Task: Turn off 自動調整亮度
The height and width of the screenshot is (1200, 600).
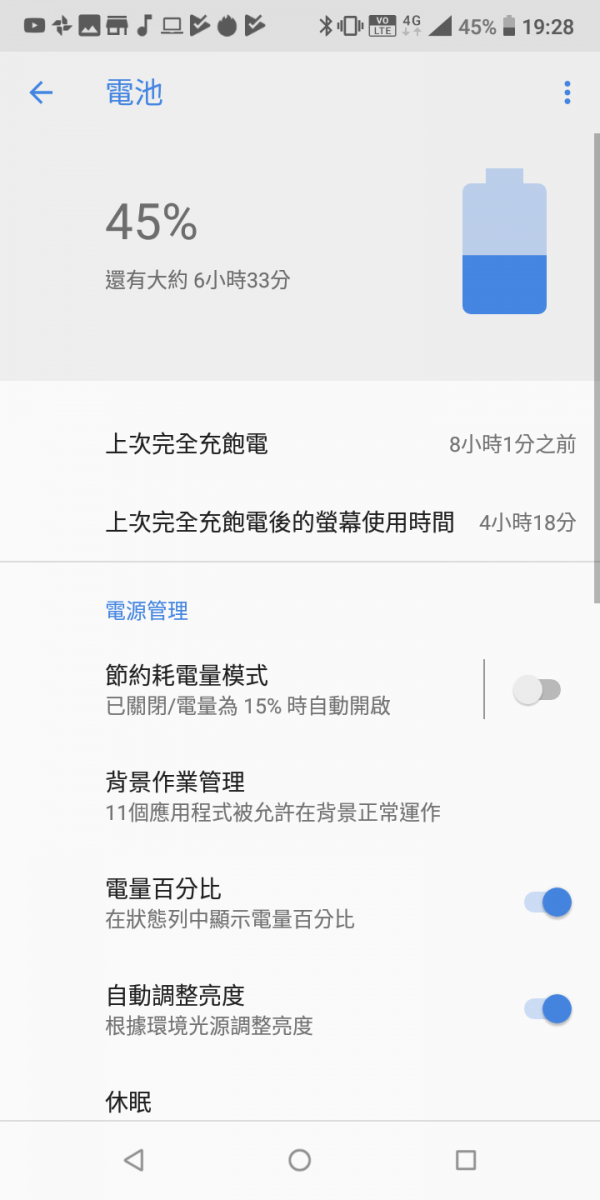Action: pyautogui.click(x=548, y=1009)
